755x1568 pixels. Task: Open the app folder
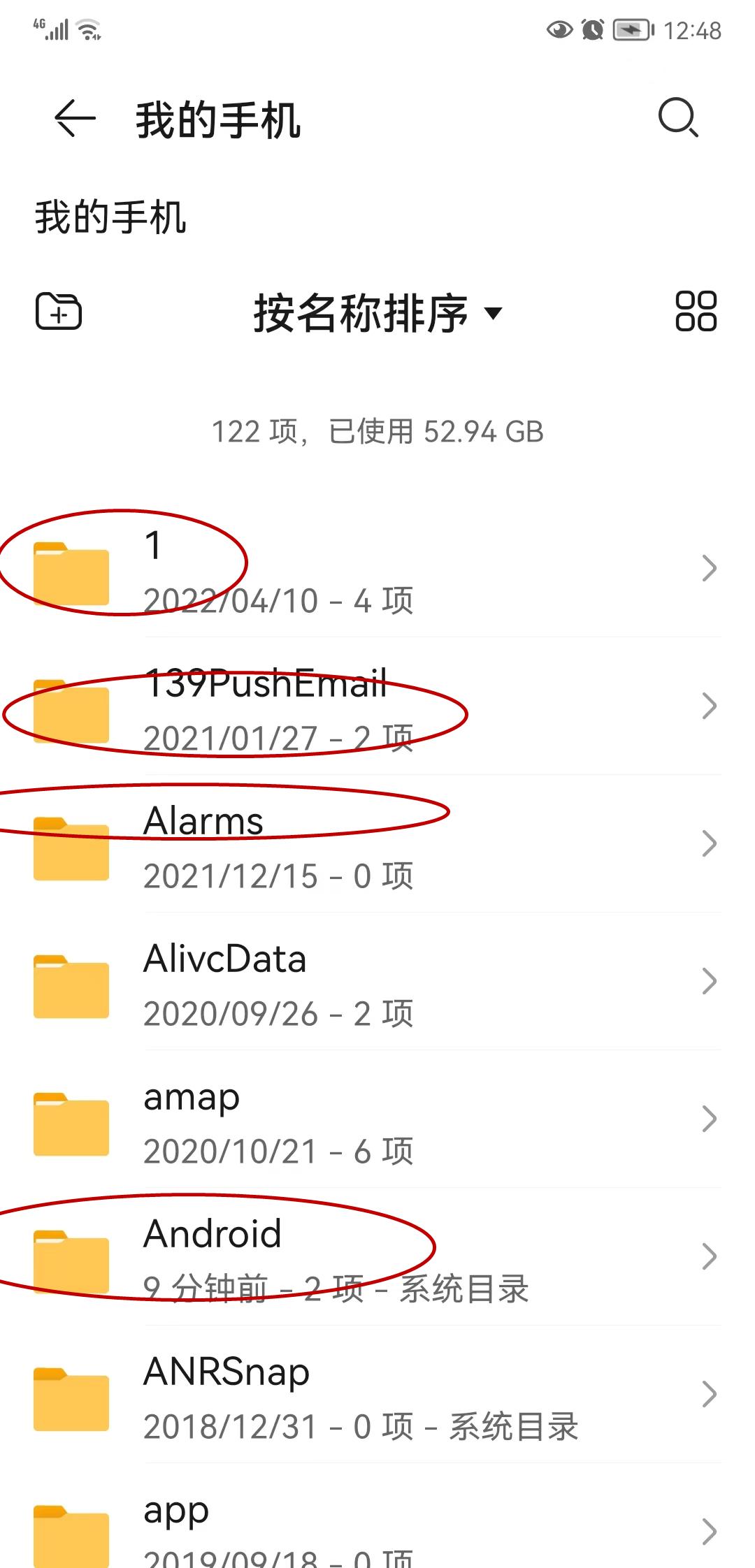coord(377,1530)
